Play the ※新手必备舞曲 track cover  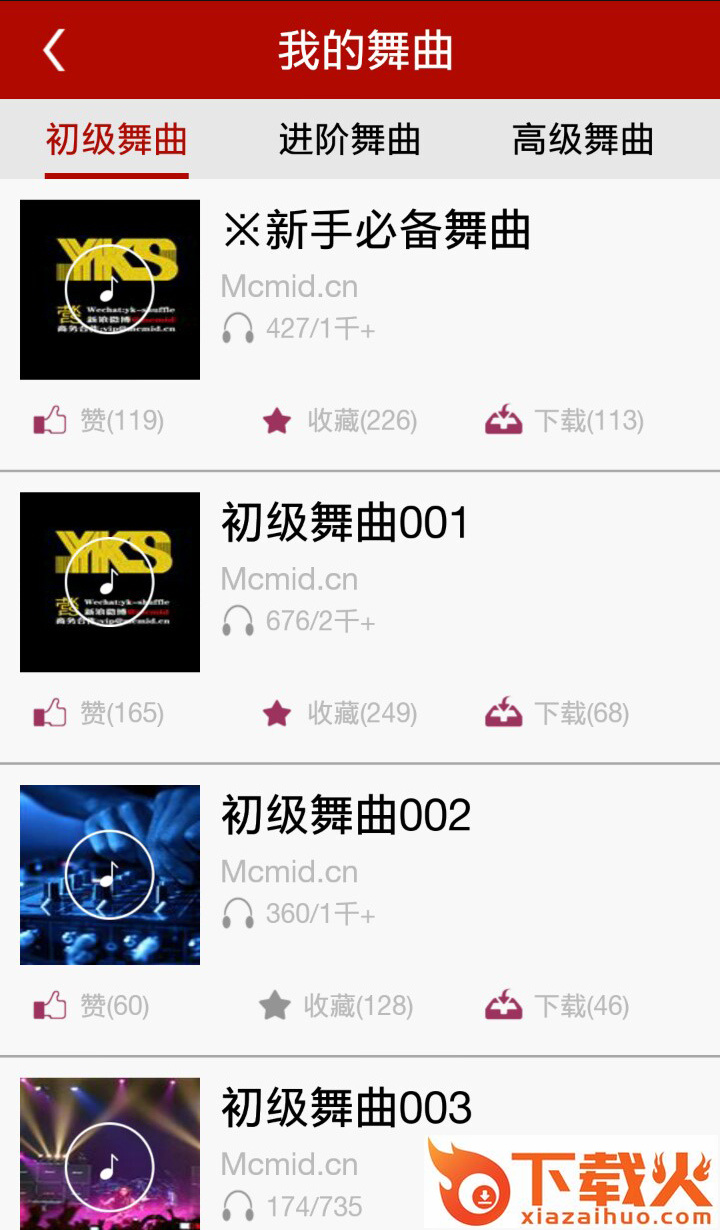[110, 290]
